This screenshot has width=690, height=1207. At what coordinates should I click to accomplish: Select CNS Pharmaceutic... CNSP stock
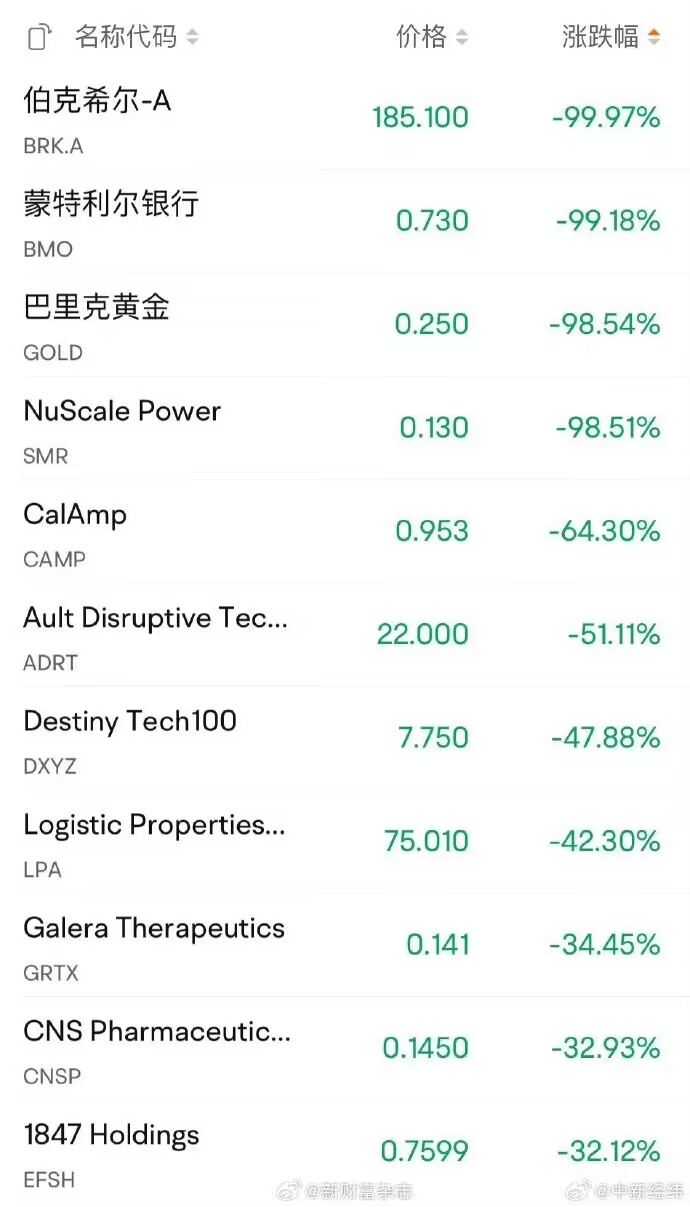(x=345, y=1048)
